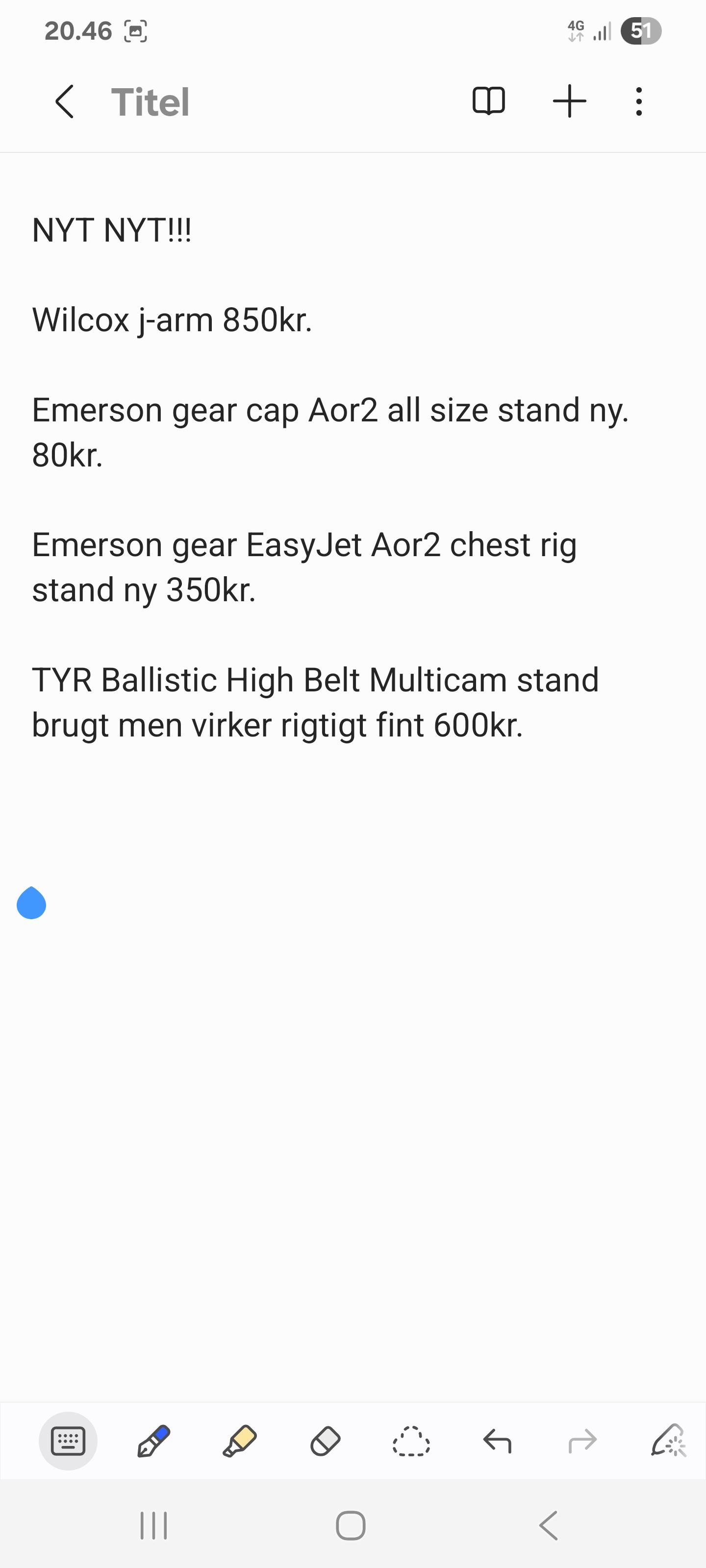The height and width of the screenshot is (1568, 706).
Task: Redo the undone change
Action: (x=582, y=1441)
